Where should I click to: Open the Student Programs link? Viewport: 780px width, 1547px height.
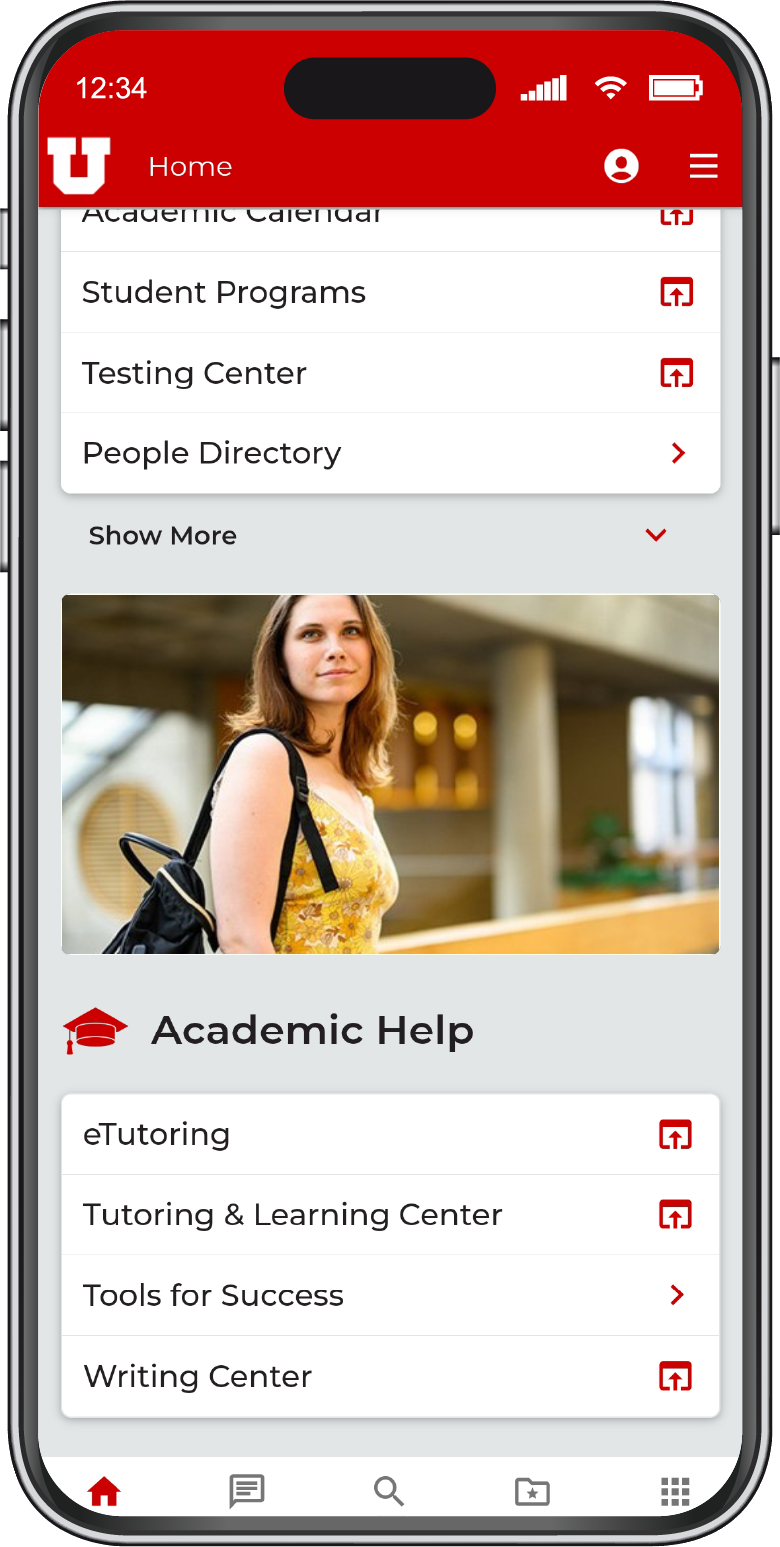pyautogui.click(x=223, y=292)
